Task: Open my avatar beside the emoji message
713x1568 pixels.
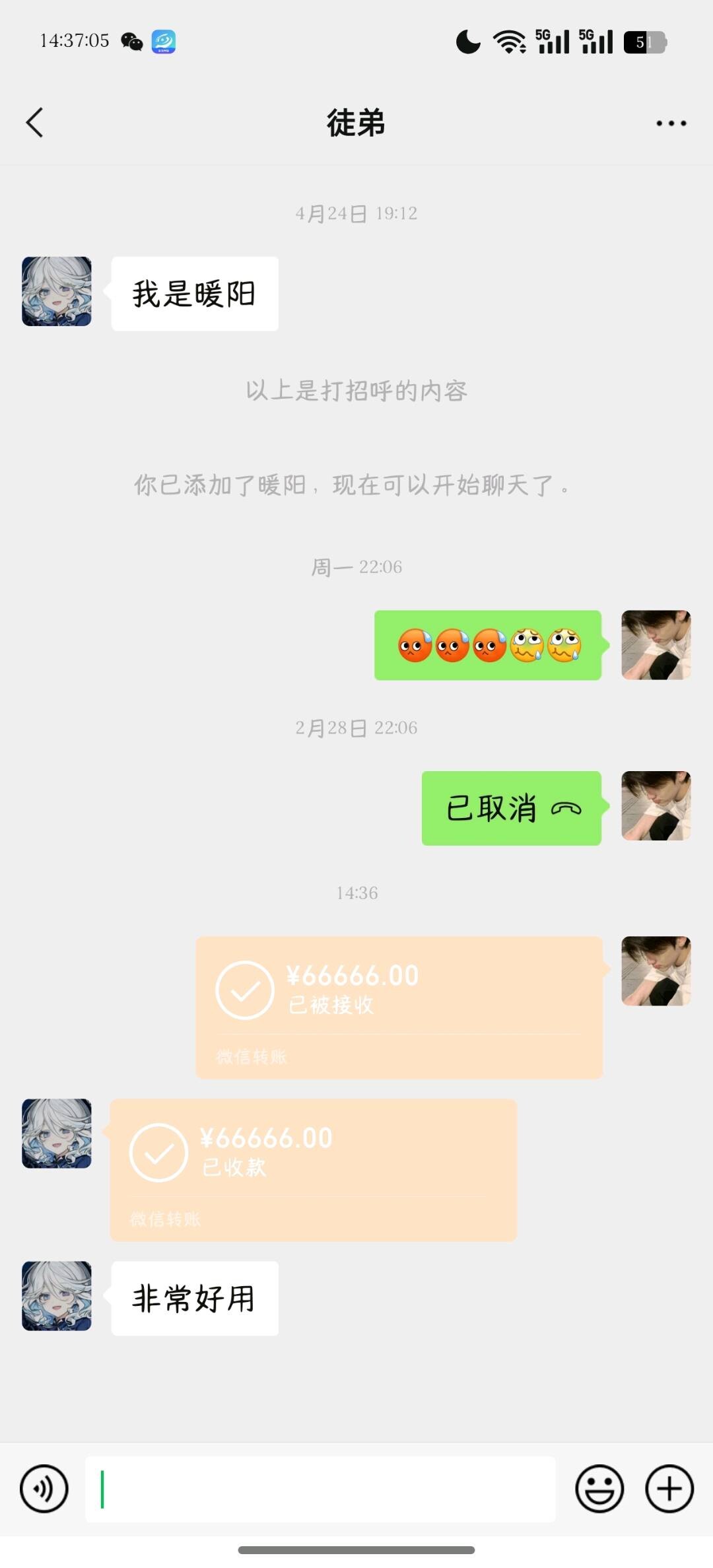Action: click(656, 645)
